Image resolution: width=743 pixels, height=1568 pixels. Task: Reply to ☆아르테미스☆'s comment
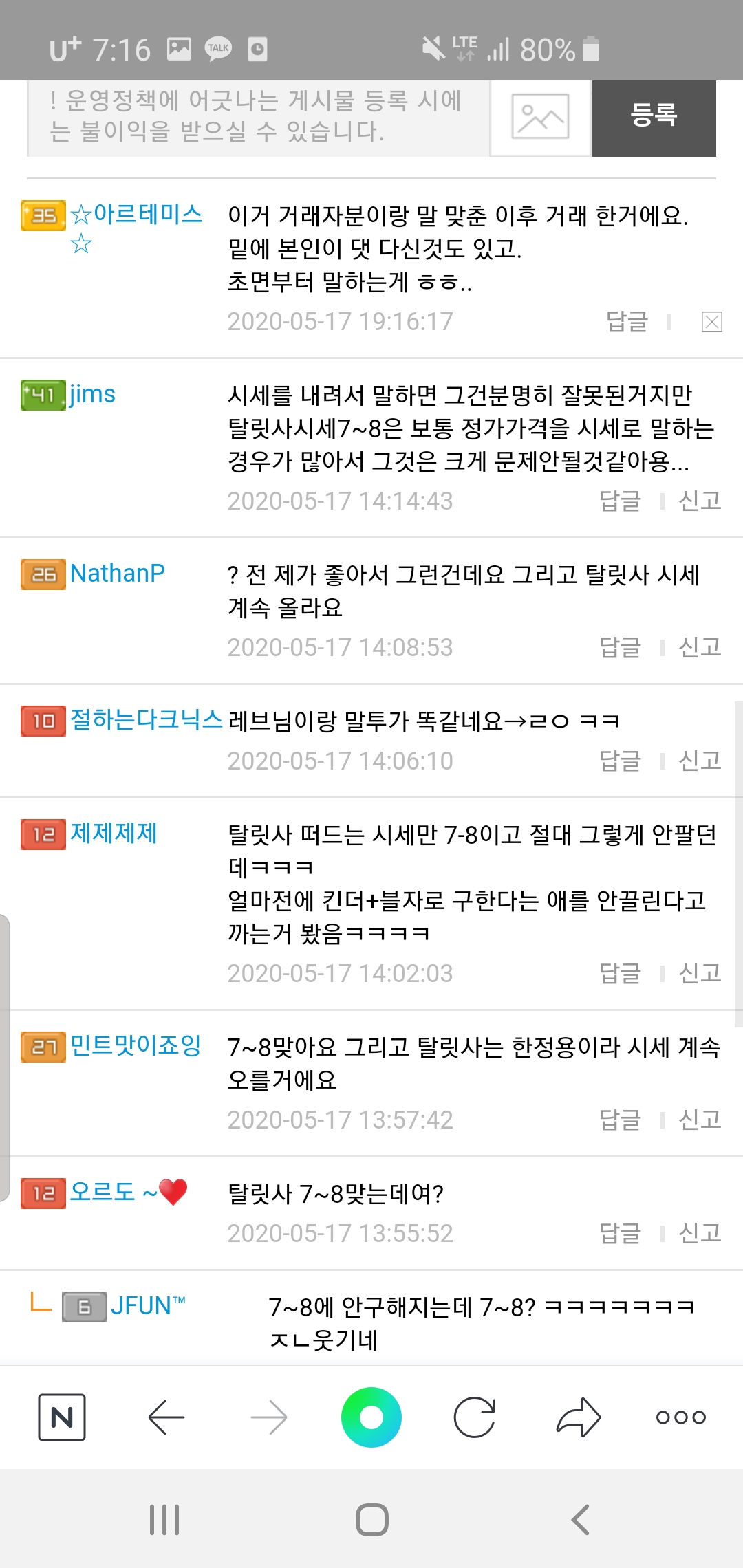(627, 322)
